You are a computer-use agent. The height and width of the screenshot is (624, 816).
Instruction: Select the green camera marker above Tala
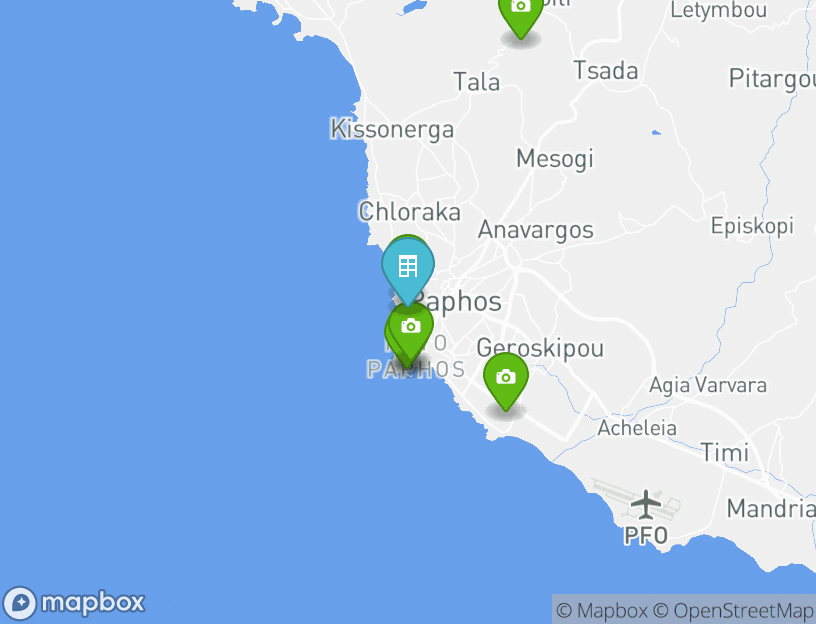[520, 10]
